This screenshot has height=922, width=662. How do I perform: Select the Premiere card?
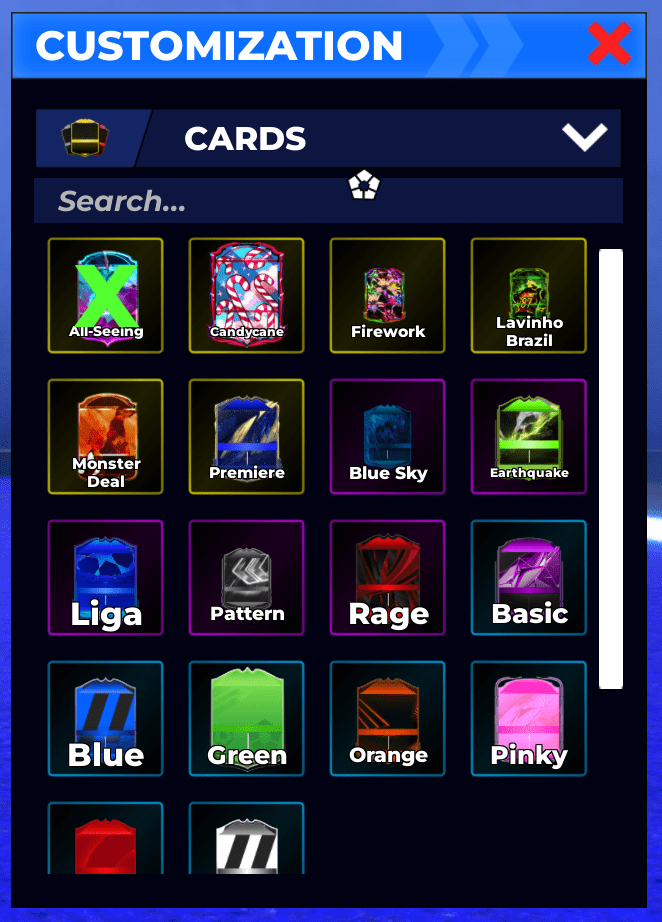(x=246, y=436)
